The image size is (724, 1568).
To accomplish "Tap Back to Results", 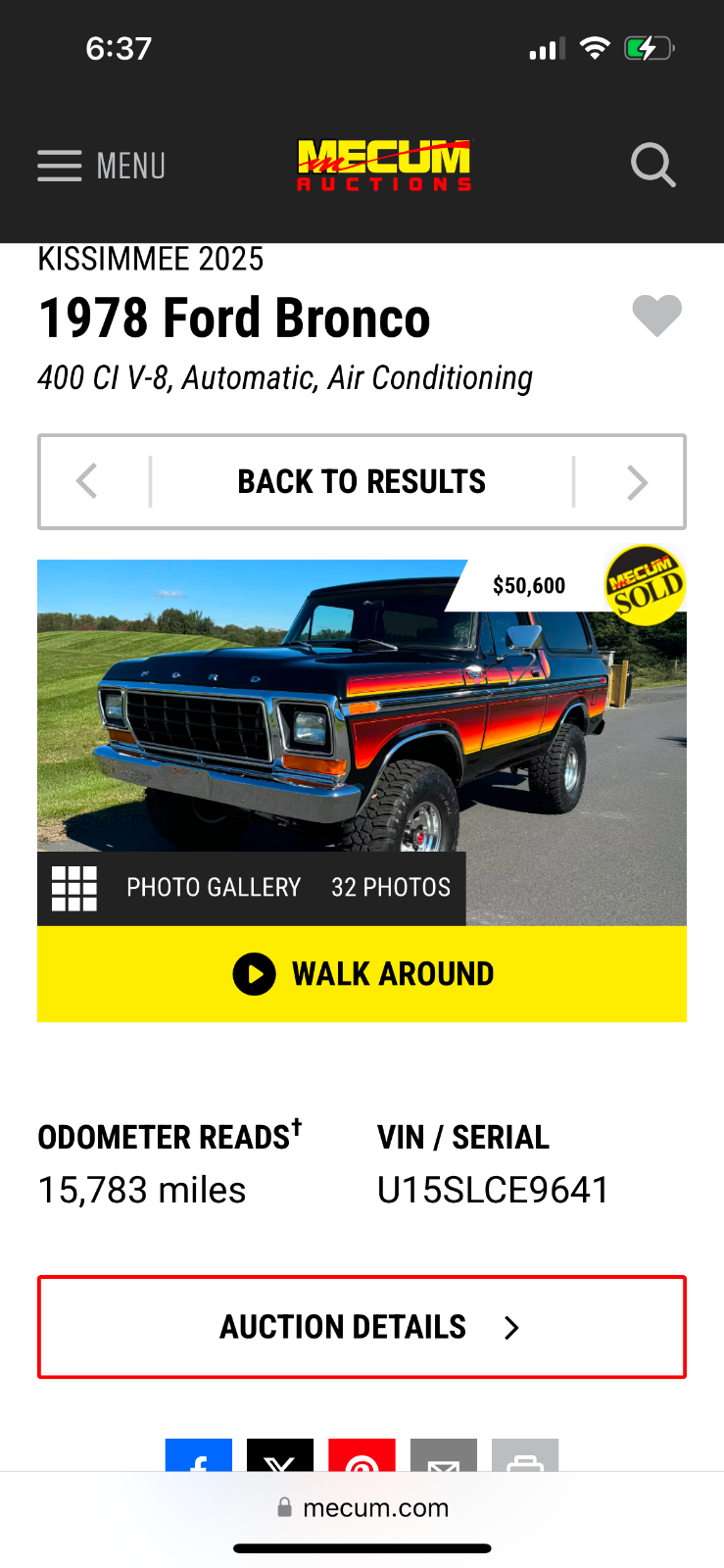I will [x=362, y=481].
